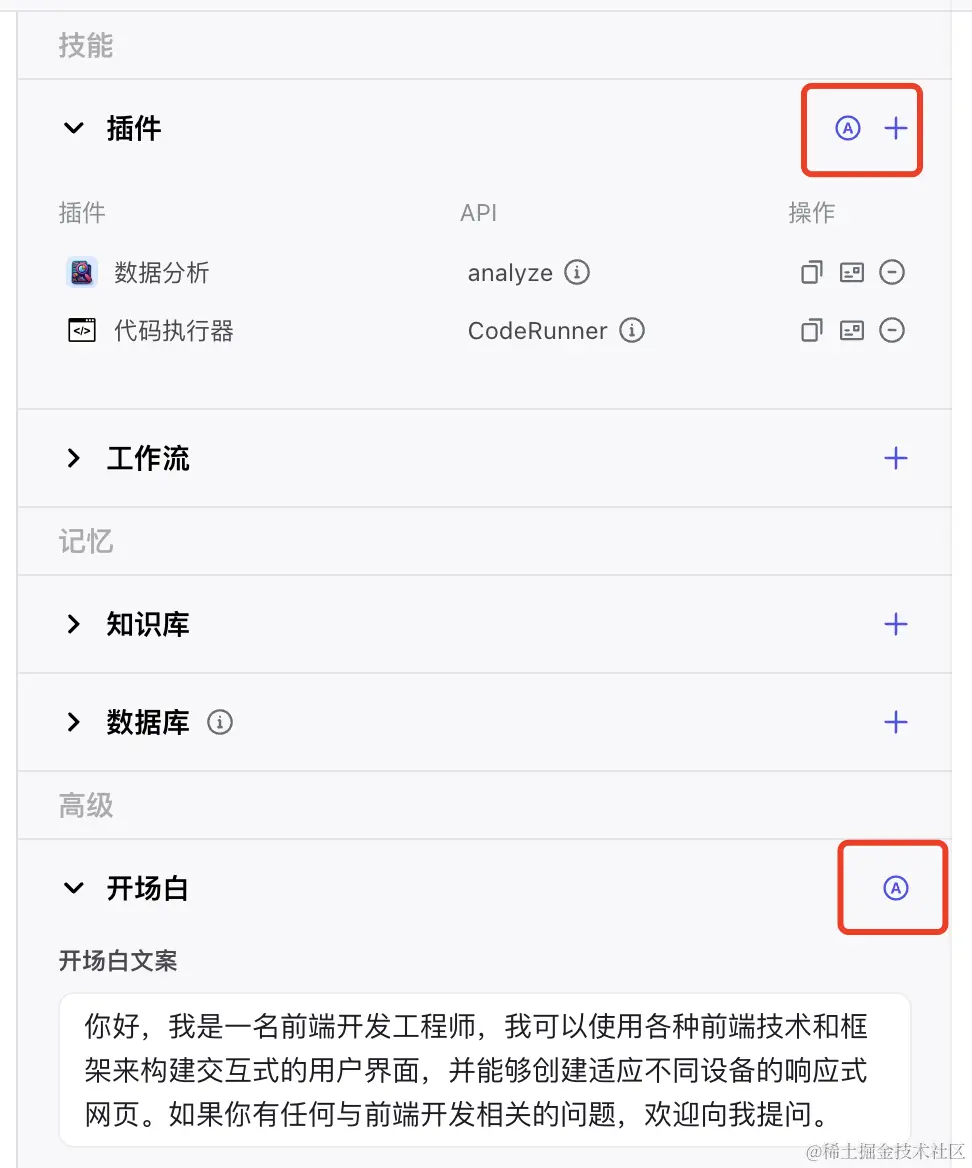Auto-generate 开场白 with the A icon
Viewport: 972px width, 1168px height.
(x=896, y=888)
